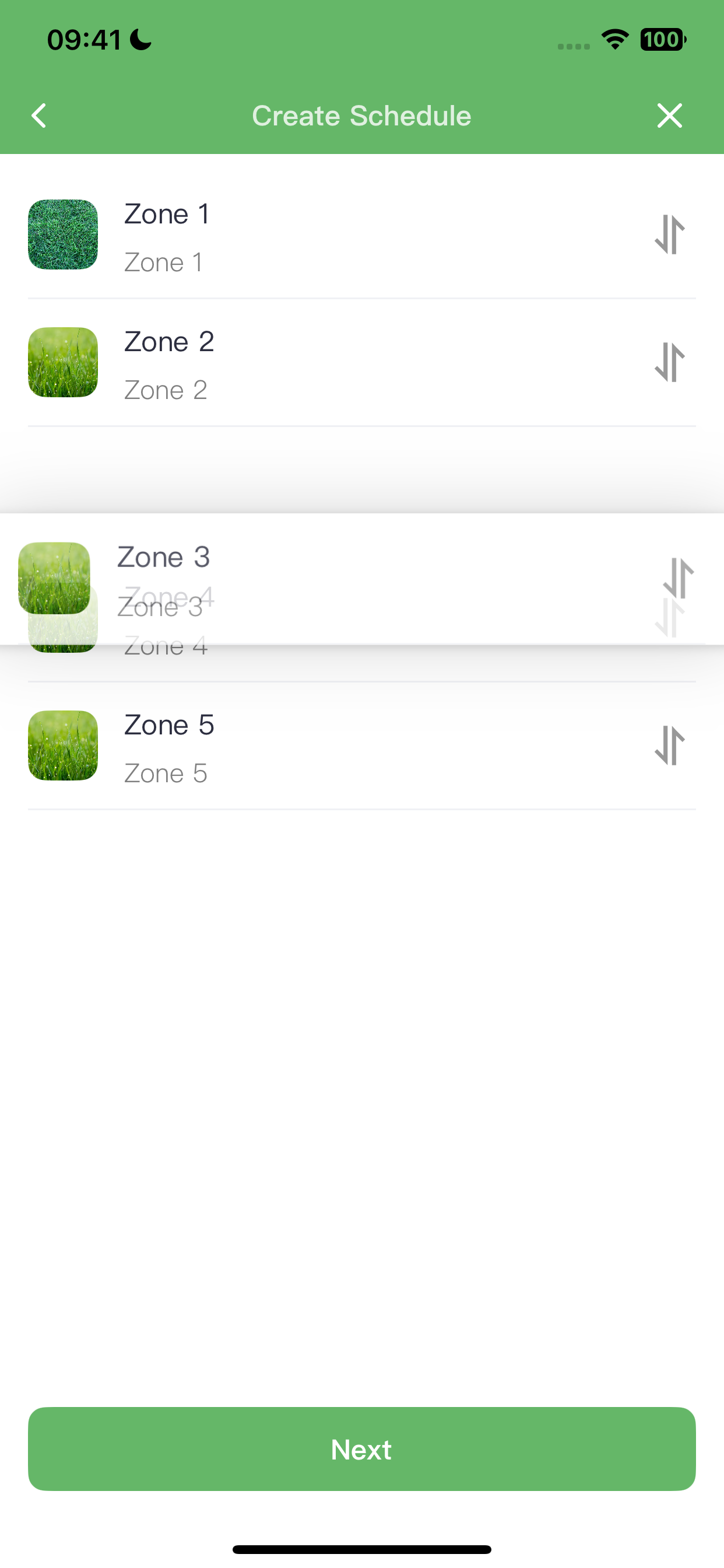Viewport: 724px width, 1568px height.
Task: Tap the reorder handle for Zone 5
Action: (x=669, y=745)
